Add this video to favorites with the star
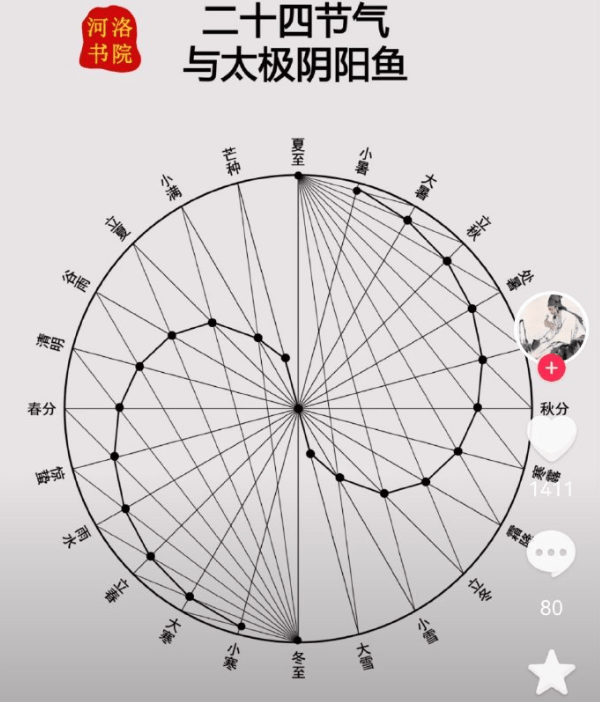This screenshot has width=600, height=702. pyautogui.click(x=552, y=671)
